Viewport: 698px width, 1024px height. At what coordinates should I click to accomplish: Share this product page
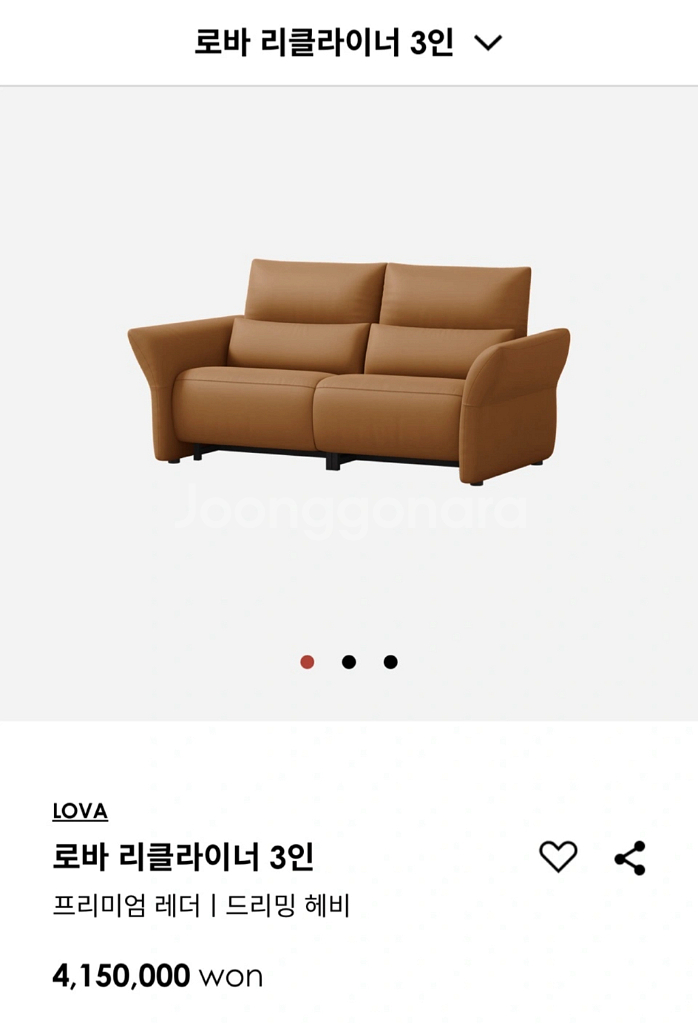tap(630, 857)
